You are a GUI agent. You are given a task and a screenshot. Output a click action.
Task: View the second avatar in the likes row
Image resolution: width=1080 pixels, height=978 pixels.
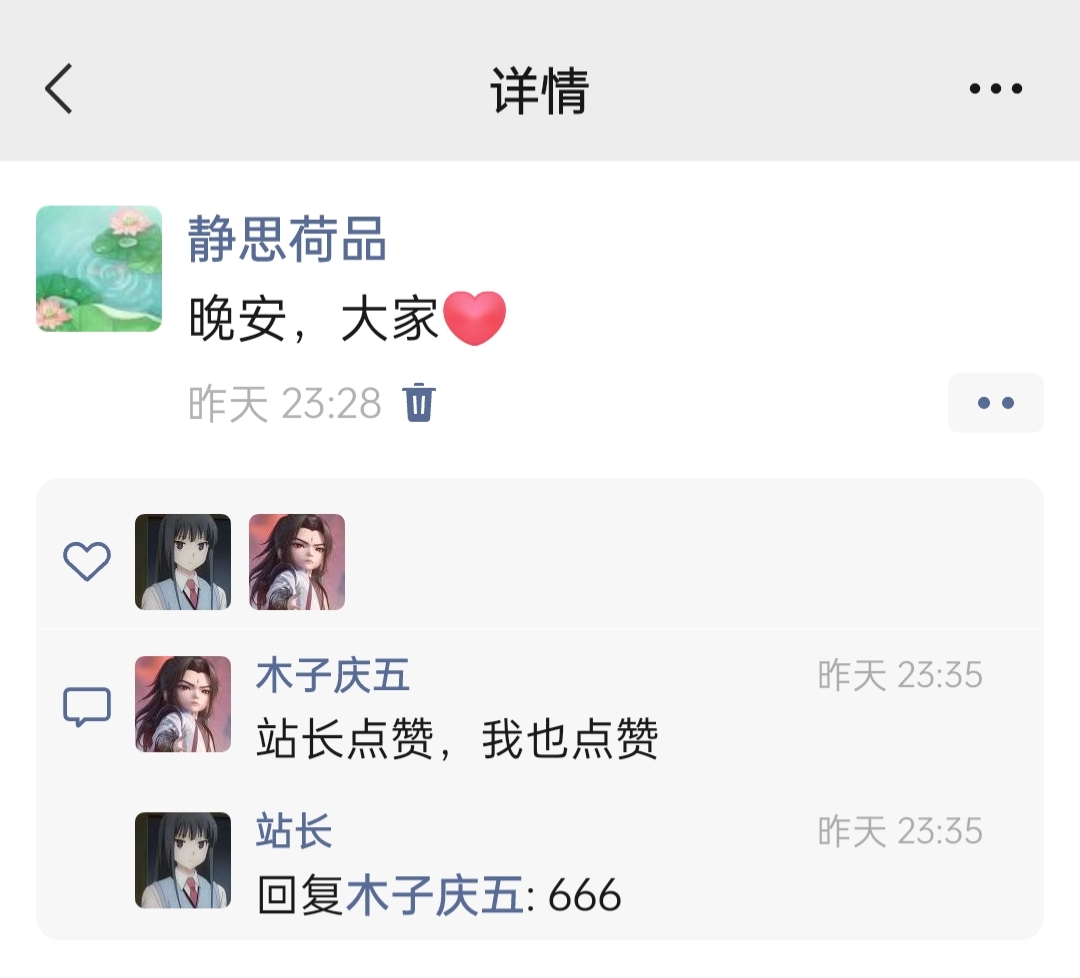click(297, 562)
